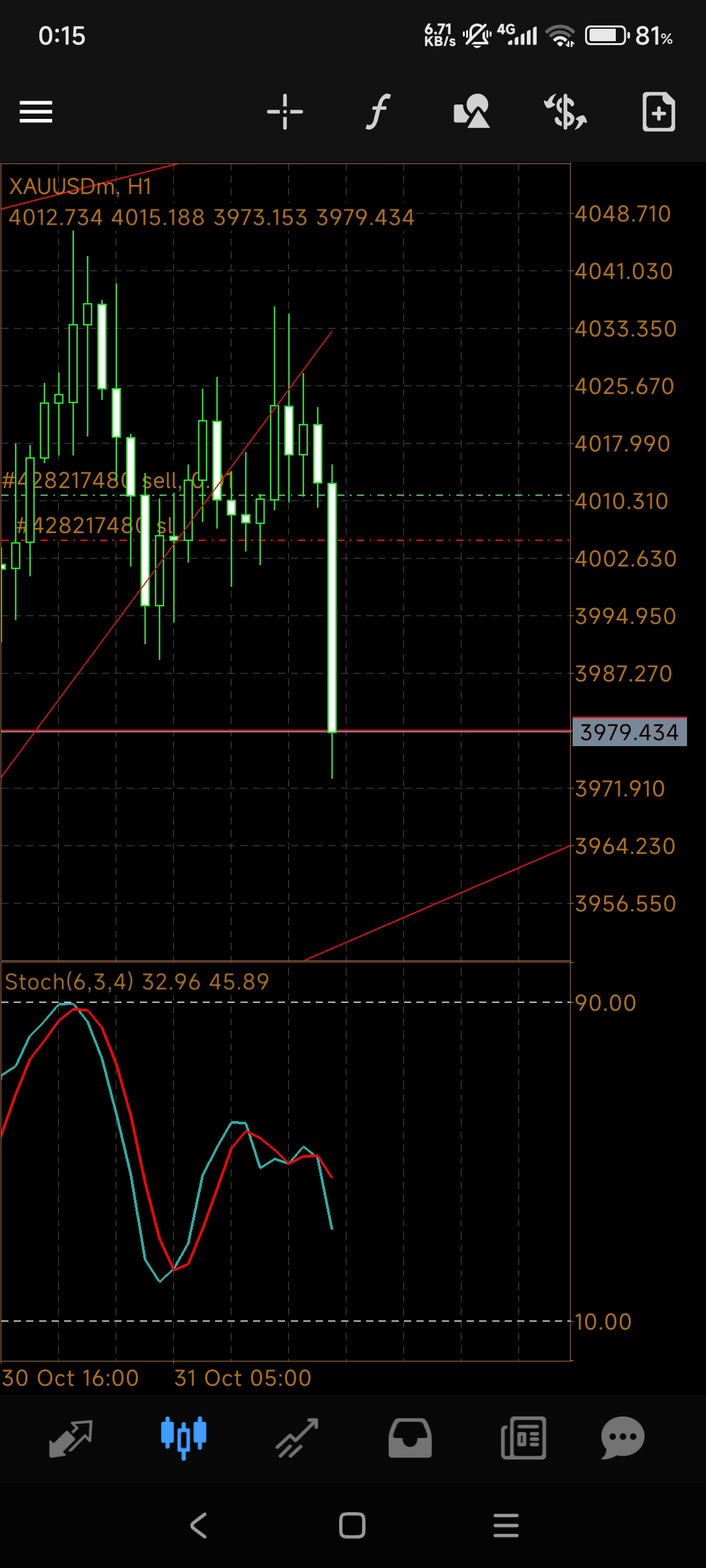Open the indicators function list
Screen dimensions: 706x1568
tap(378, 112)
